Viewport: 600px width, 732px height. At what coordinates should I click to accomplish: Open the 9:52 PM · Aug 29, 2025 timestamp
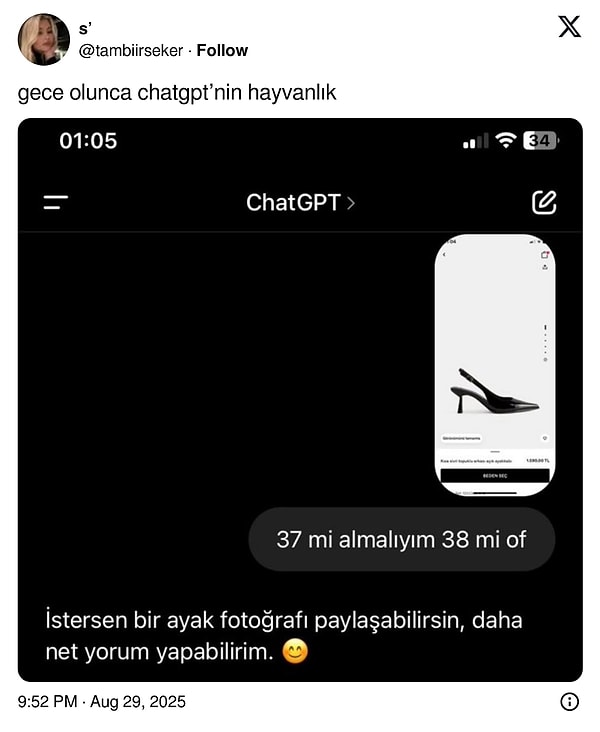[x=102, y=702]
